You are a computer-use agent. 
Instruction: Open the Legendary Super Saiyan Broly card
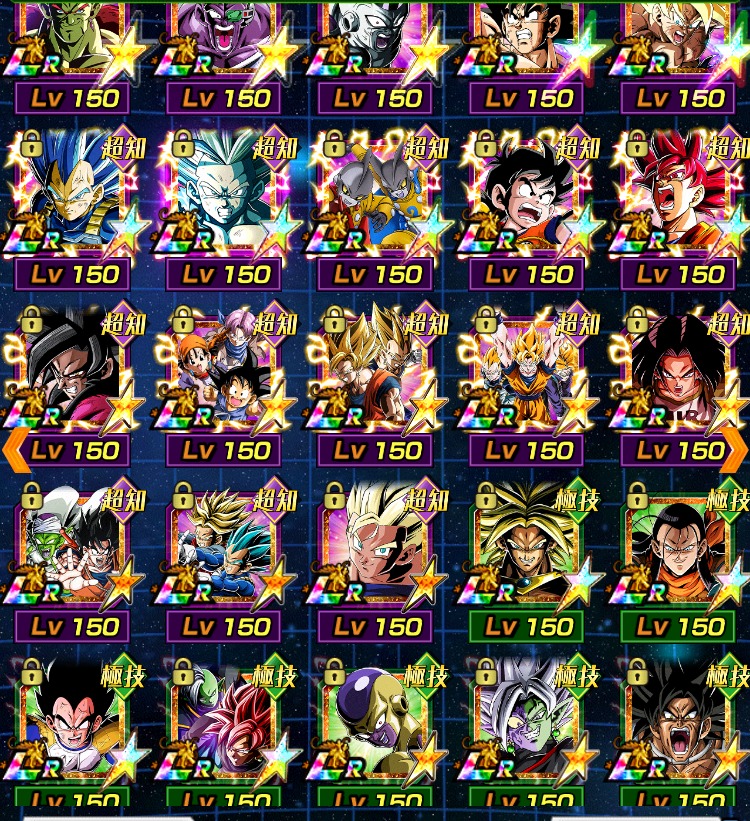click(528, 552)
